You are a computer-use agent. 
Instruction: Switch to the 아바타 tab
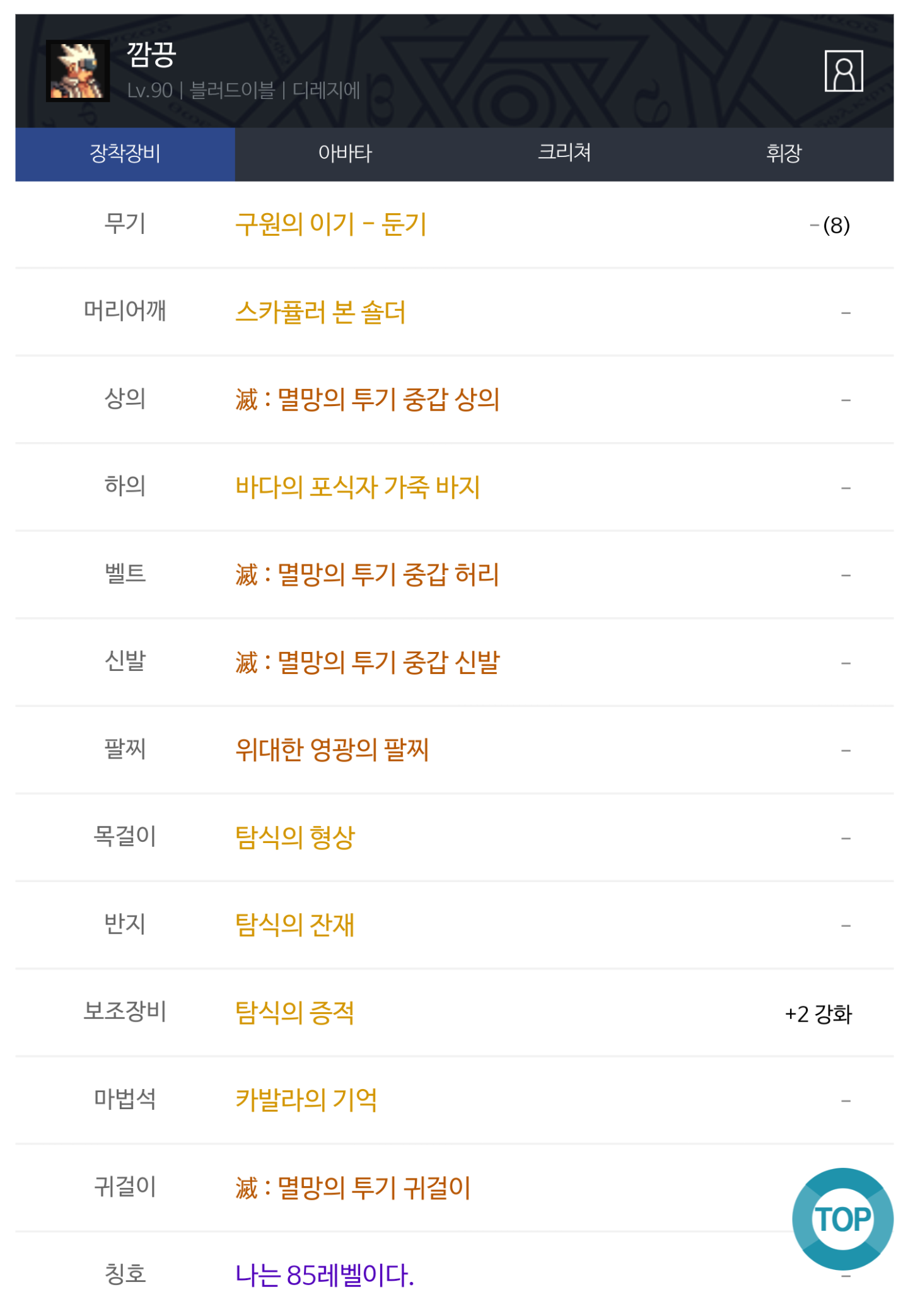pos(345,154)
